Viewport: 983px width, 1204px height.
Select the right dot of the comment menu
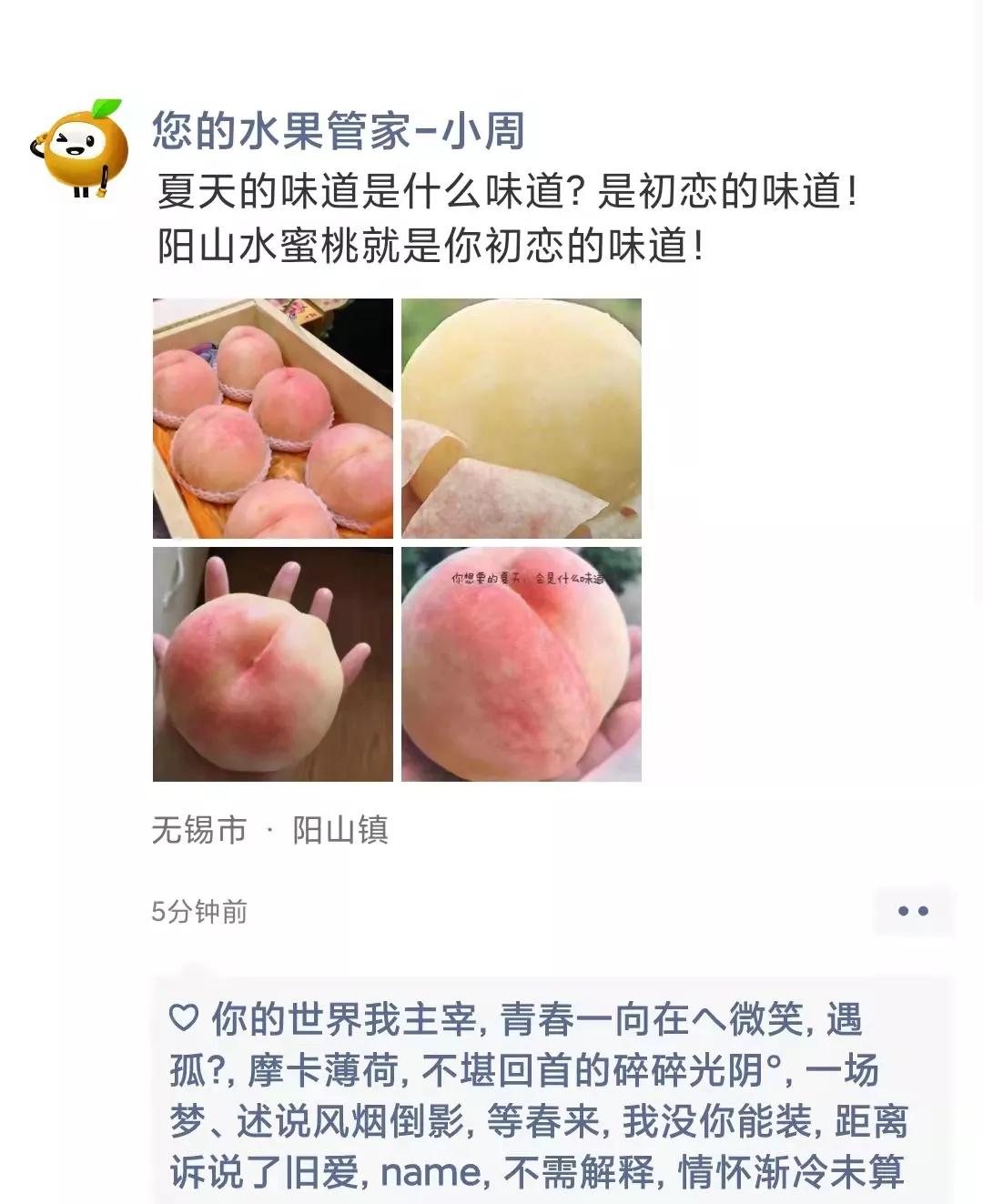click(922, 910)
